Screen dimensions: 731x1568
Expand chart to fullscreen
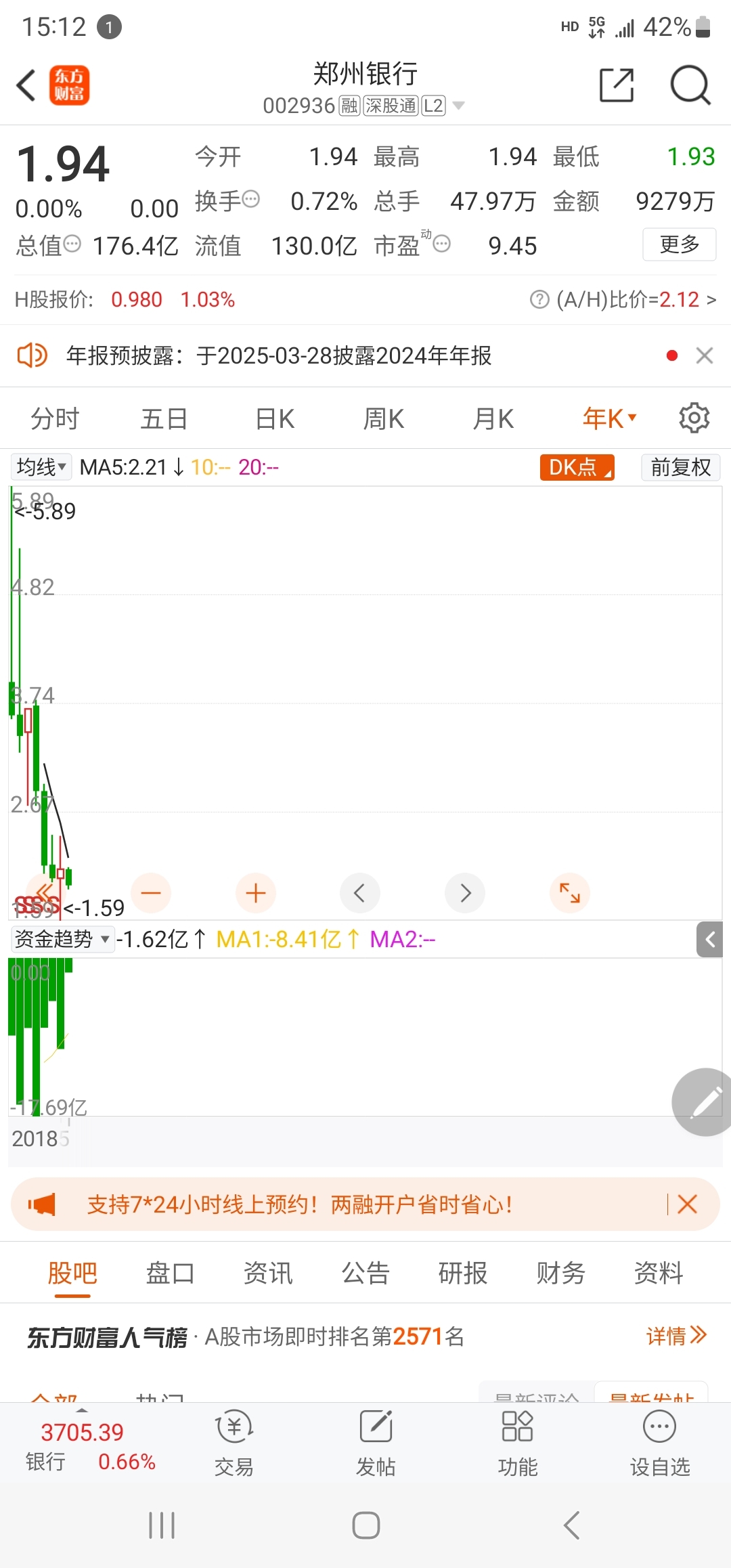pos(570,894)
